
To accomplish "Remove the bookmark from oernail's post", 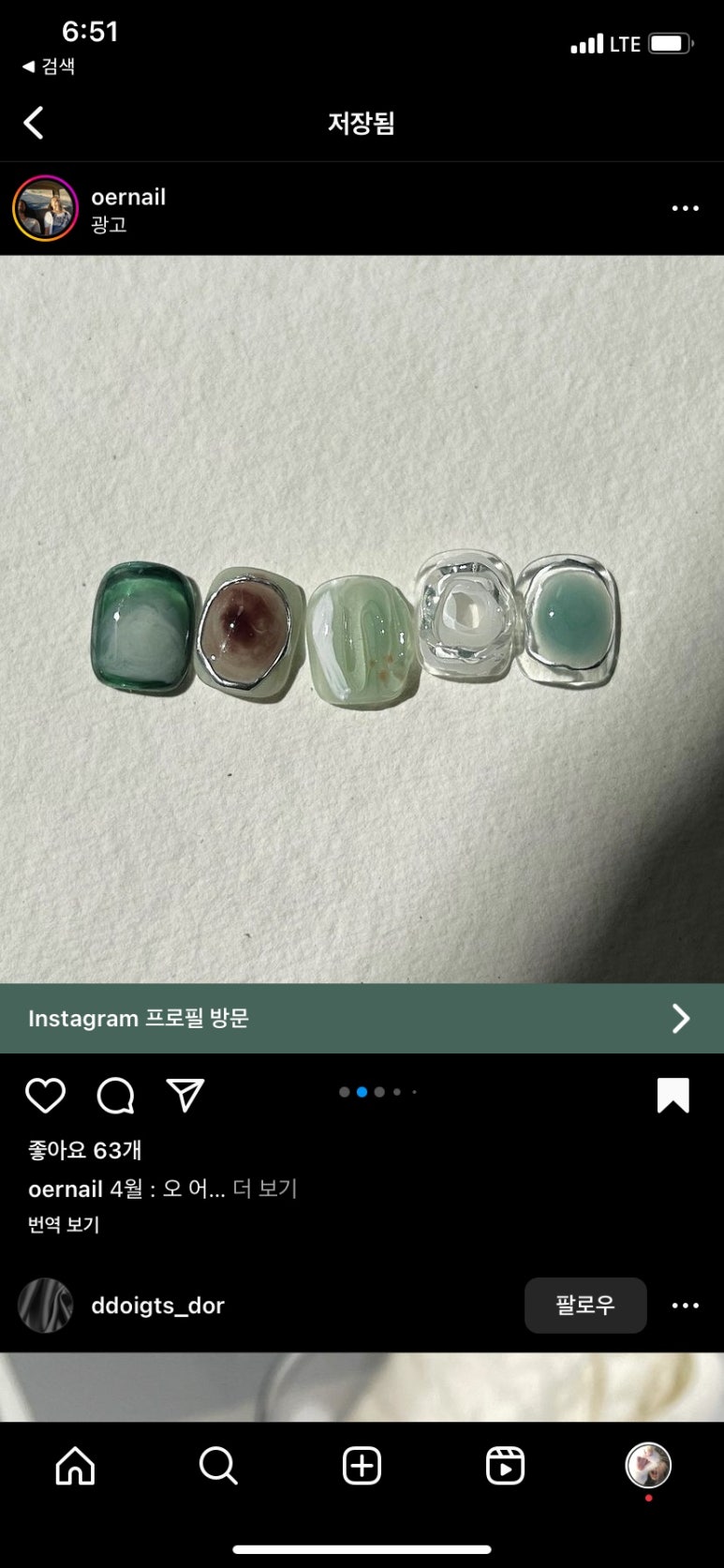I will [x=672, y=1095].
